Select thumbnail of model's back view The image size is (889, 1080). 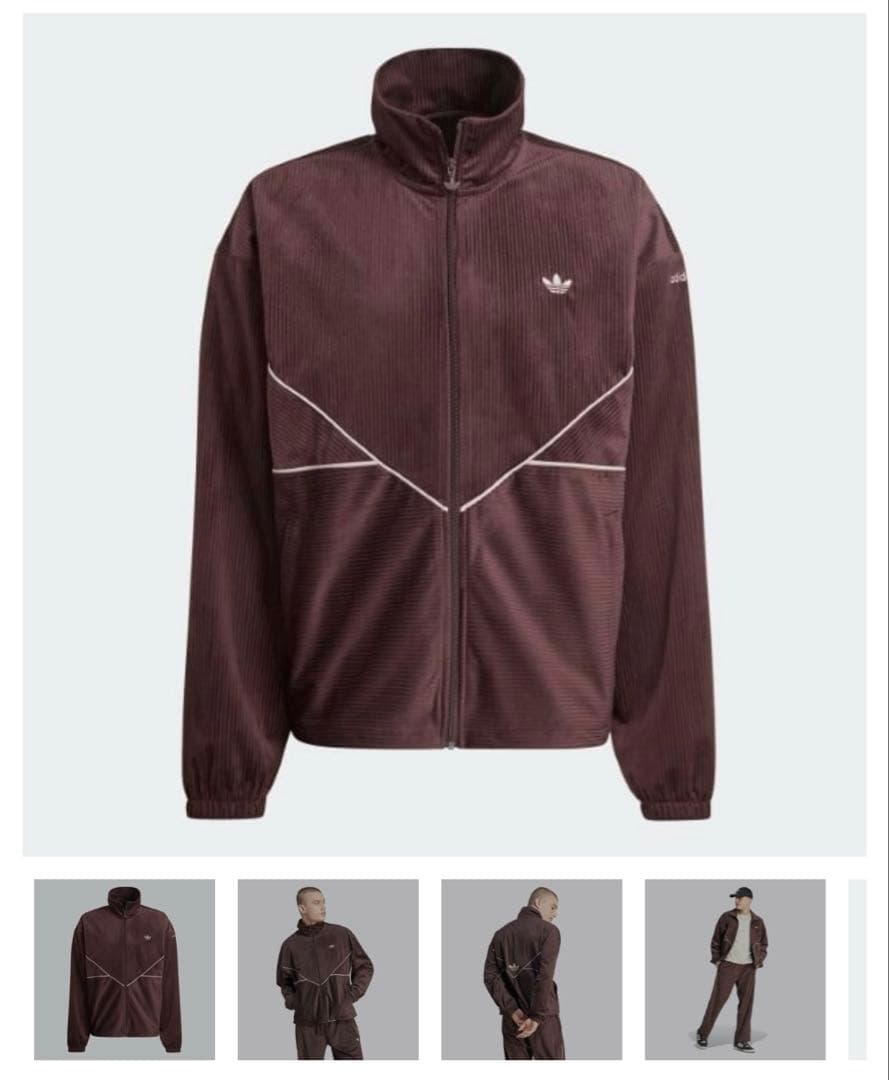click(x=531, y=969)
